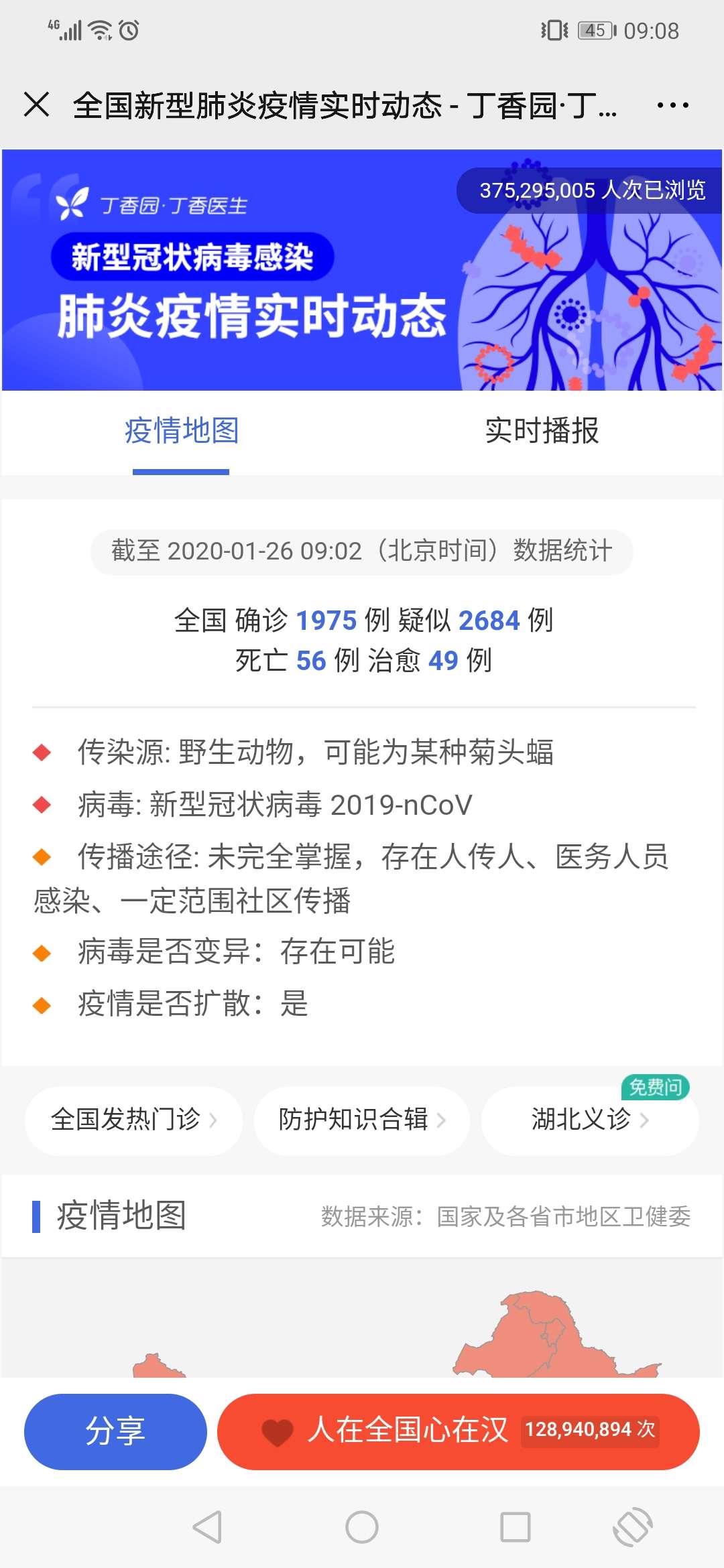
Task: Tap the blue 分享 button
Action: point(115,1431)
